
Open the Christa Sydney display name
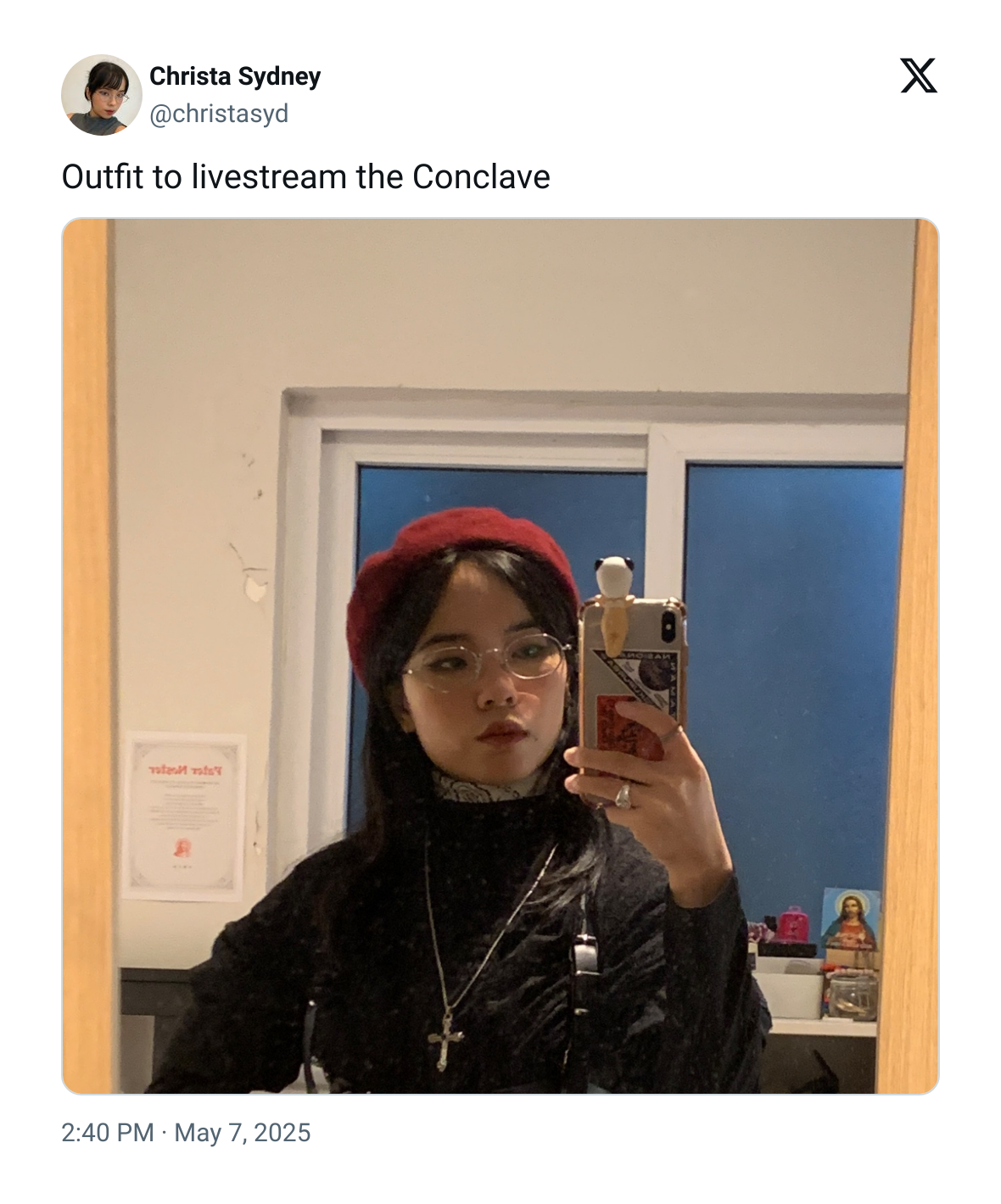coord(235,76)
